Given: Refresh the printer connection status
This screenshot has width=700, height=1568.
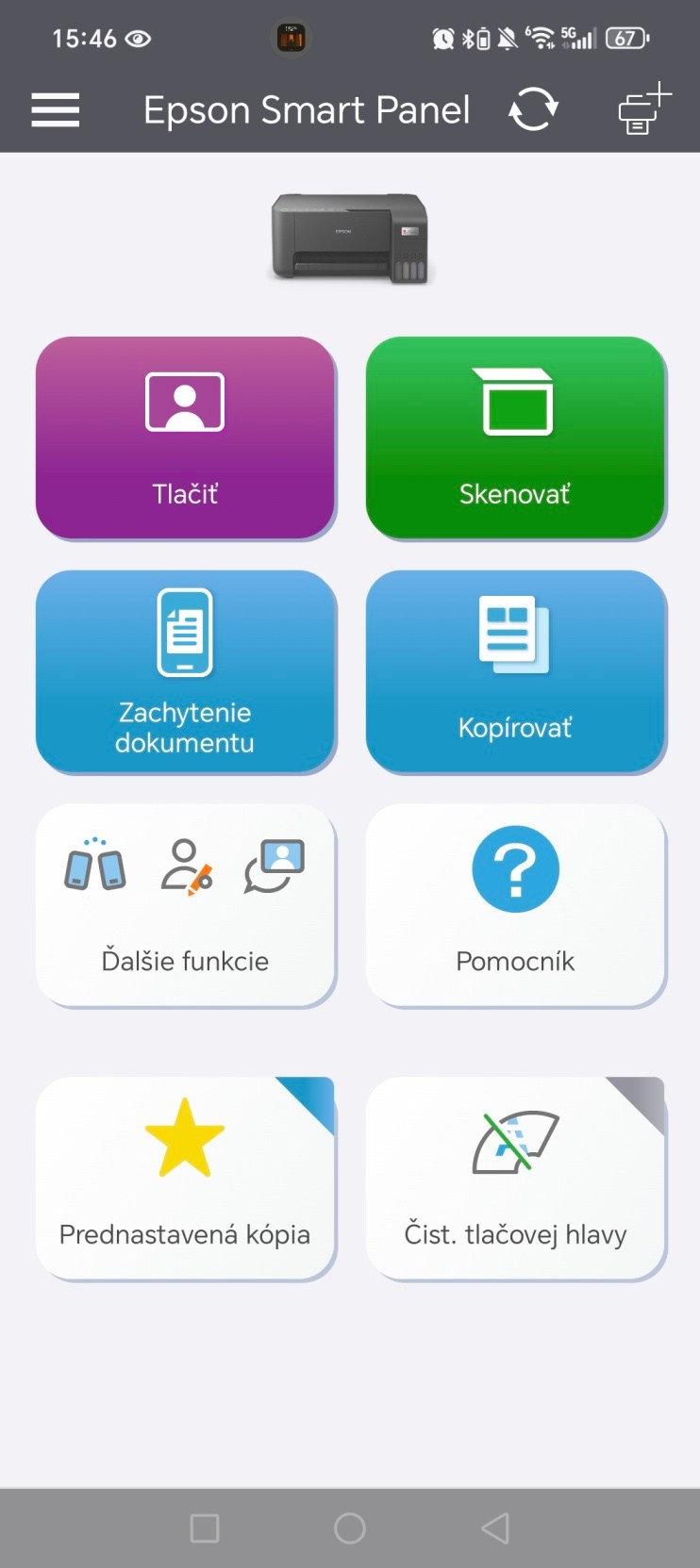Looking at the screenshot, I should (x=533, y=109).
